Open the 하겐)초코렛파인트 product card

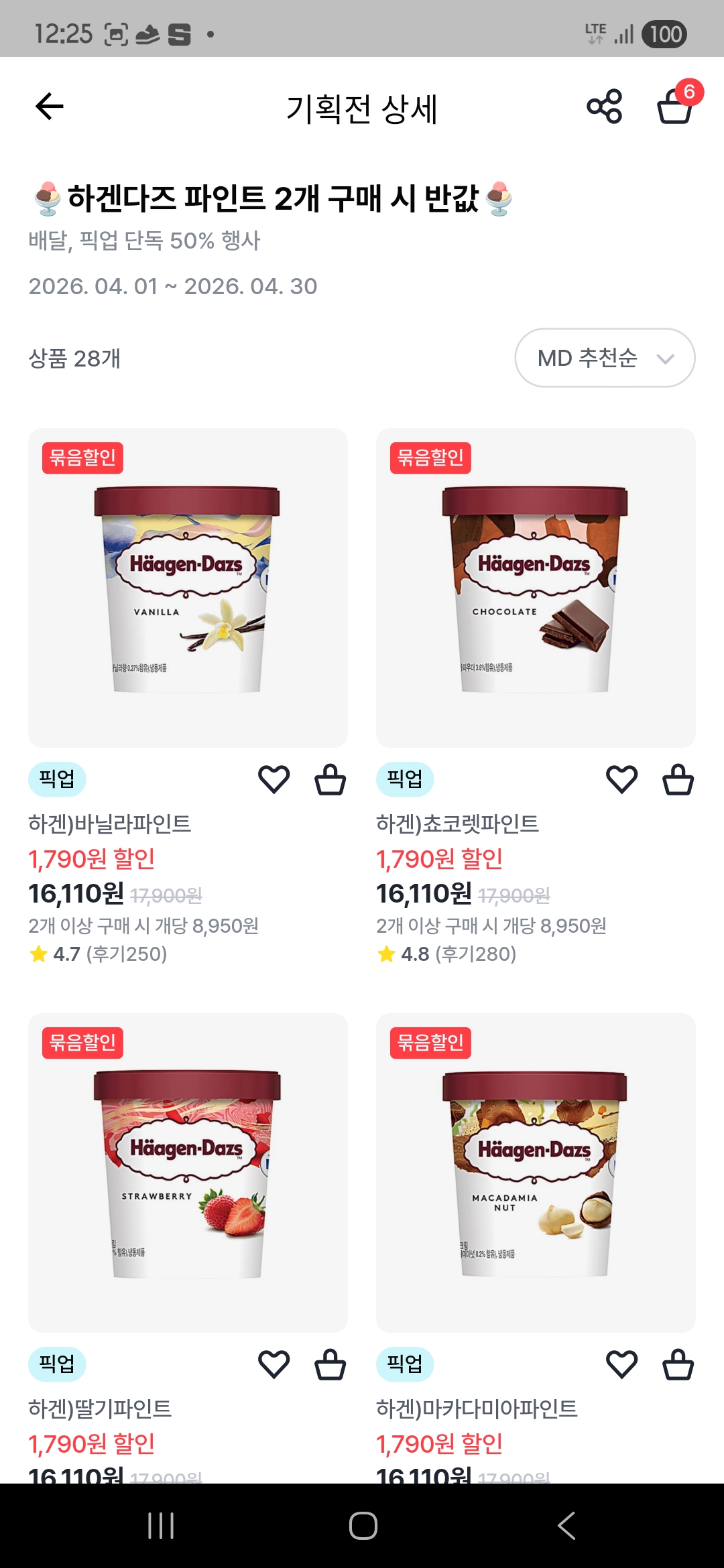tap(536, 588)
